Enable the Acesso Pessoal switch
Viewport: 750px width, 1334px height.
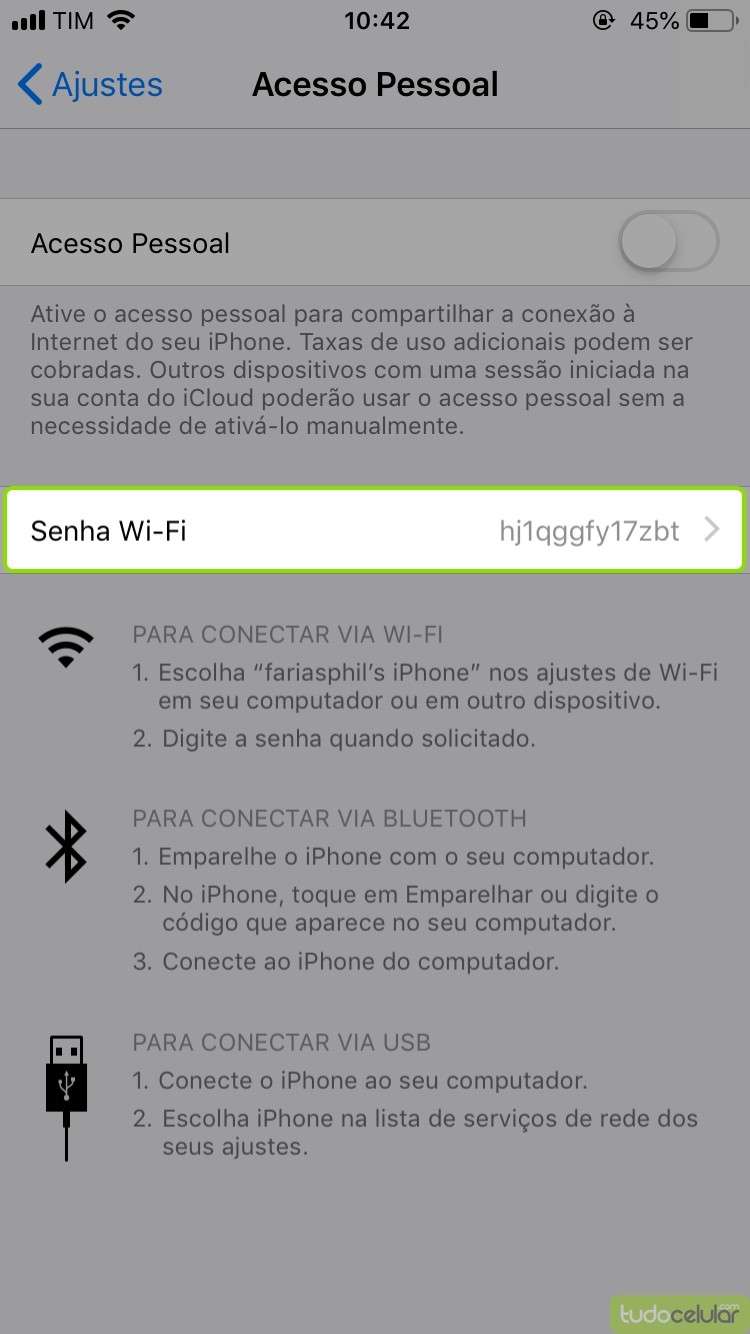pyautogui.click(x=668, y=242)
